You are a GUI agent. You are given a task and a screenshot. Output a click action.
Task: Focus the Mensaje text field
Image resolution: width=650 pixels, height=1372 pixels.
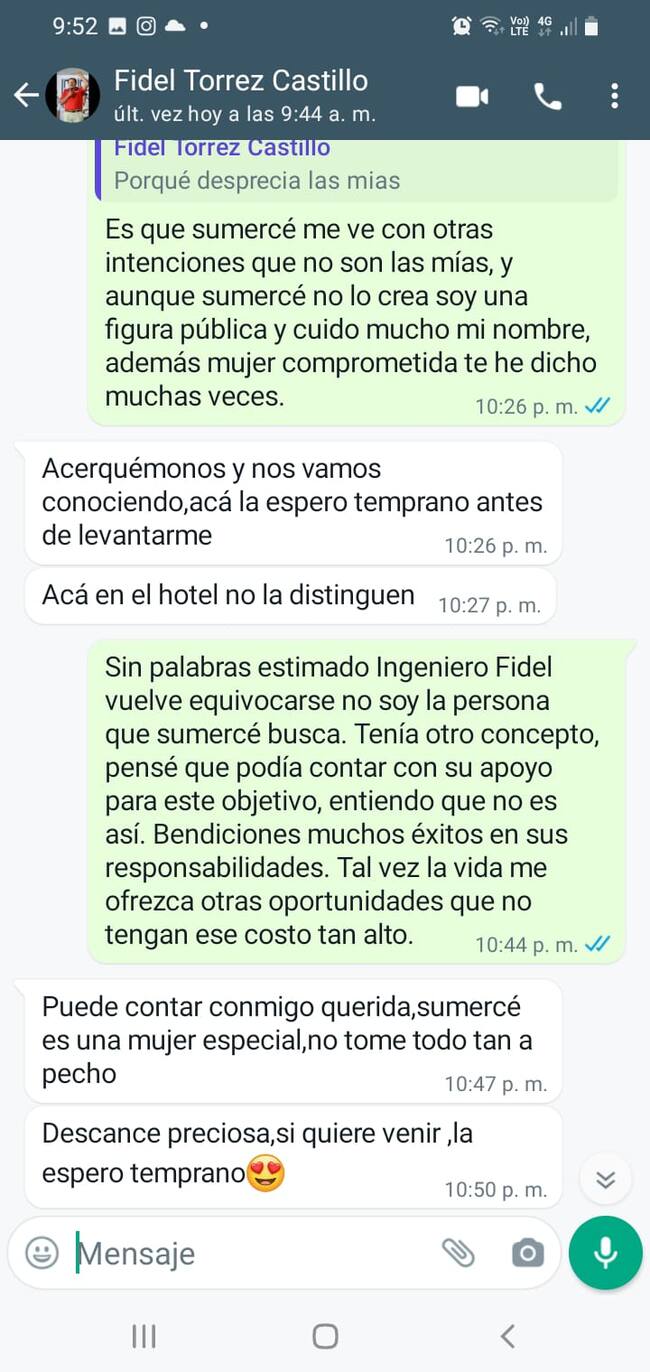[x=250, y=1253]
